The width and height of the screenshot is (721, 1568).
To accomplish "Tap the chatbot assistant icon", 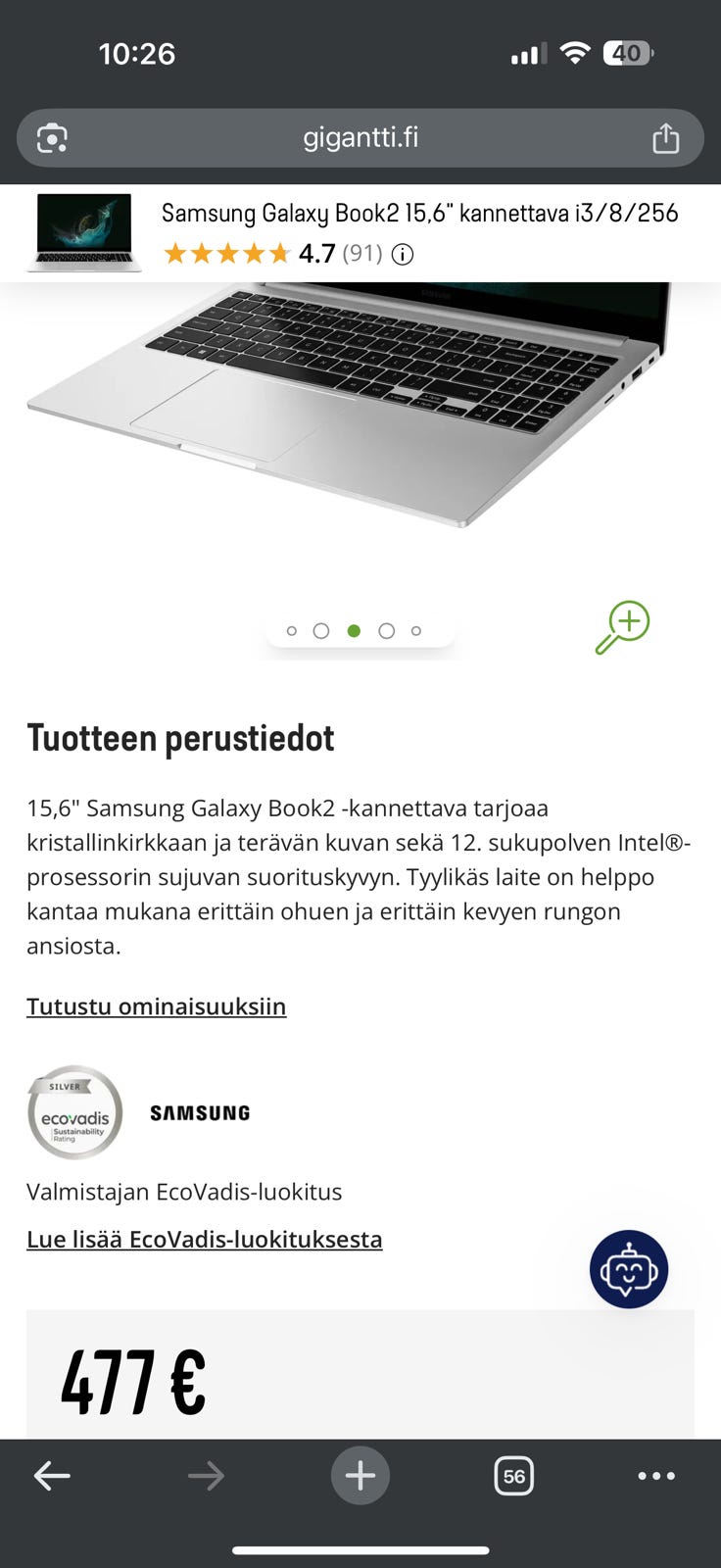I will tap(630, 1269).
